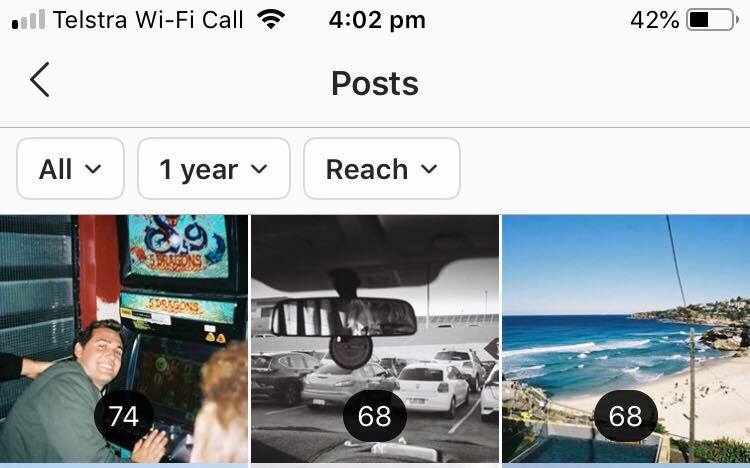Image resolution: width=750 pixels, height=468 pixels.
Task: Expand the Reach metric dropdown
Action: click(381, 169)
